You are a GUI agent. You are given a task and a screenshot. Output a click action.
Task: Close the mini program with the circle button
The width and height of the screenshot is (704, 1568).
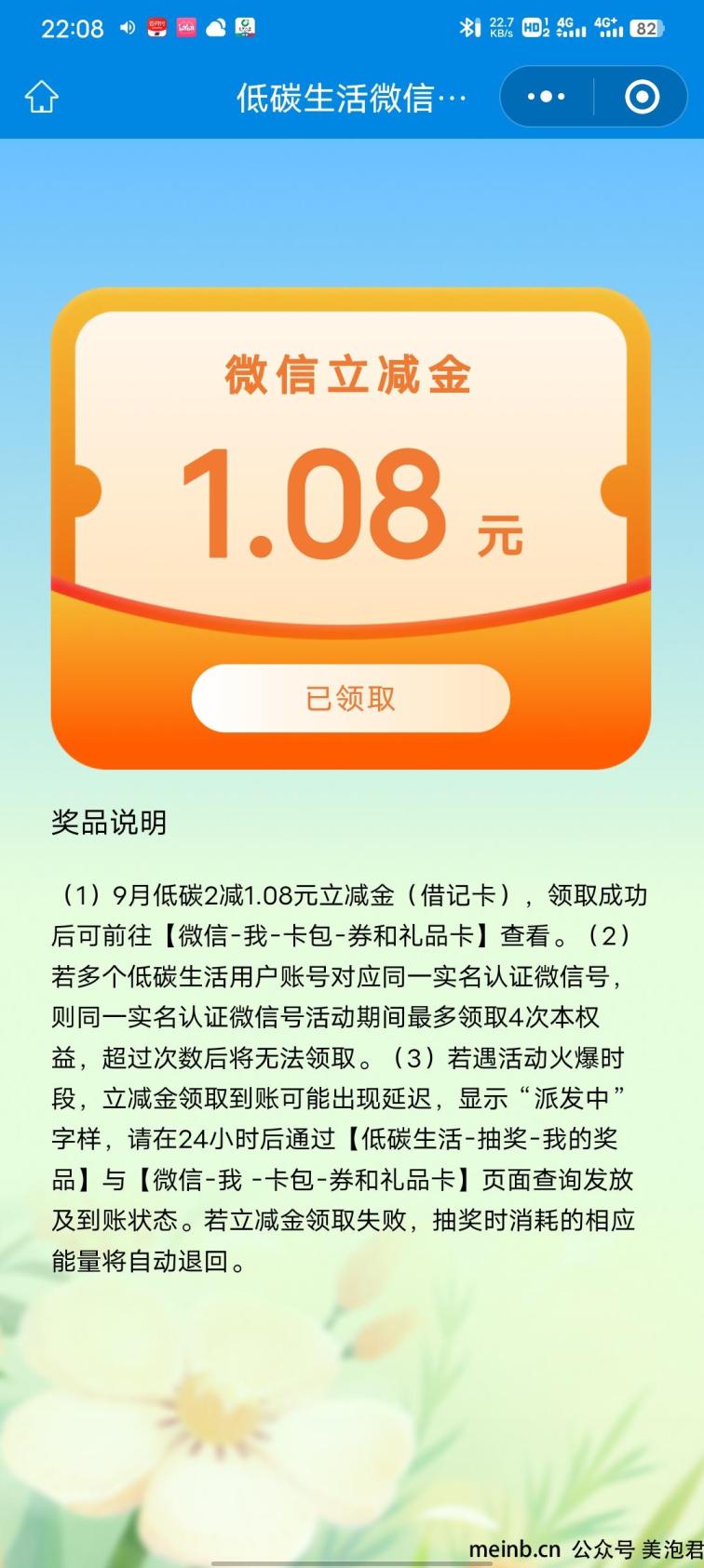click(642, 97)
